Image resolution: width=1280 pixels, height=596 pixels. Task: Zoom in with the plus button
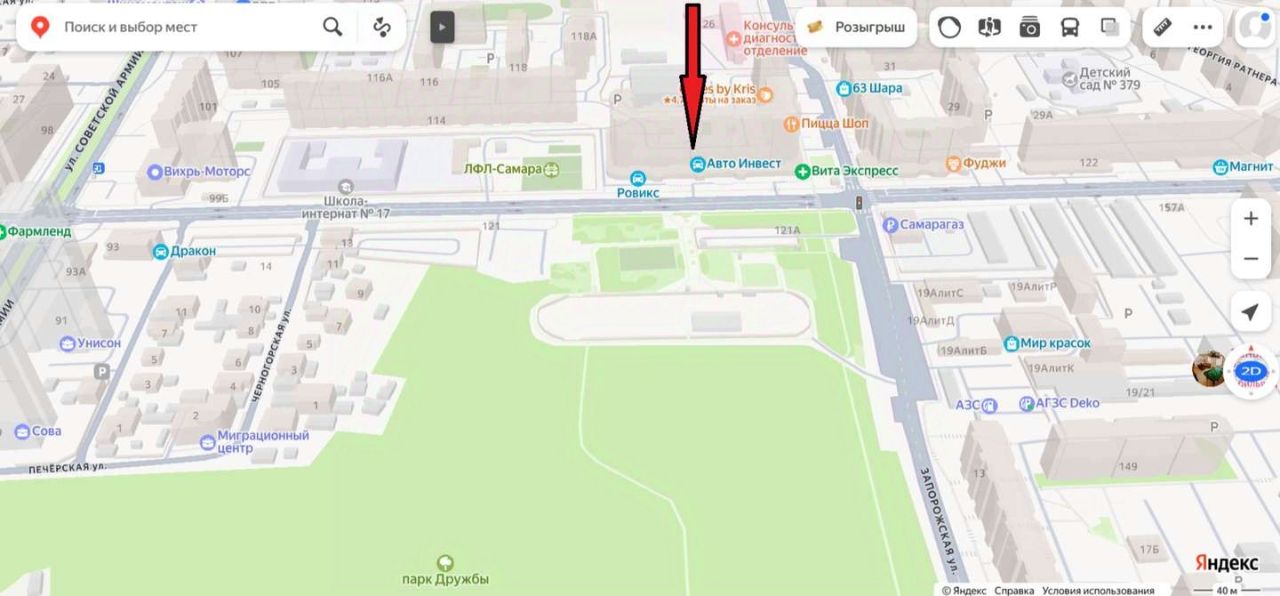(1250, 219)
